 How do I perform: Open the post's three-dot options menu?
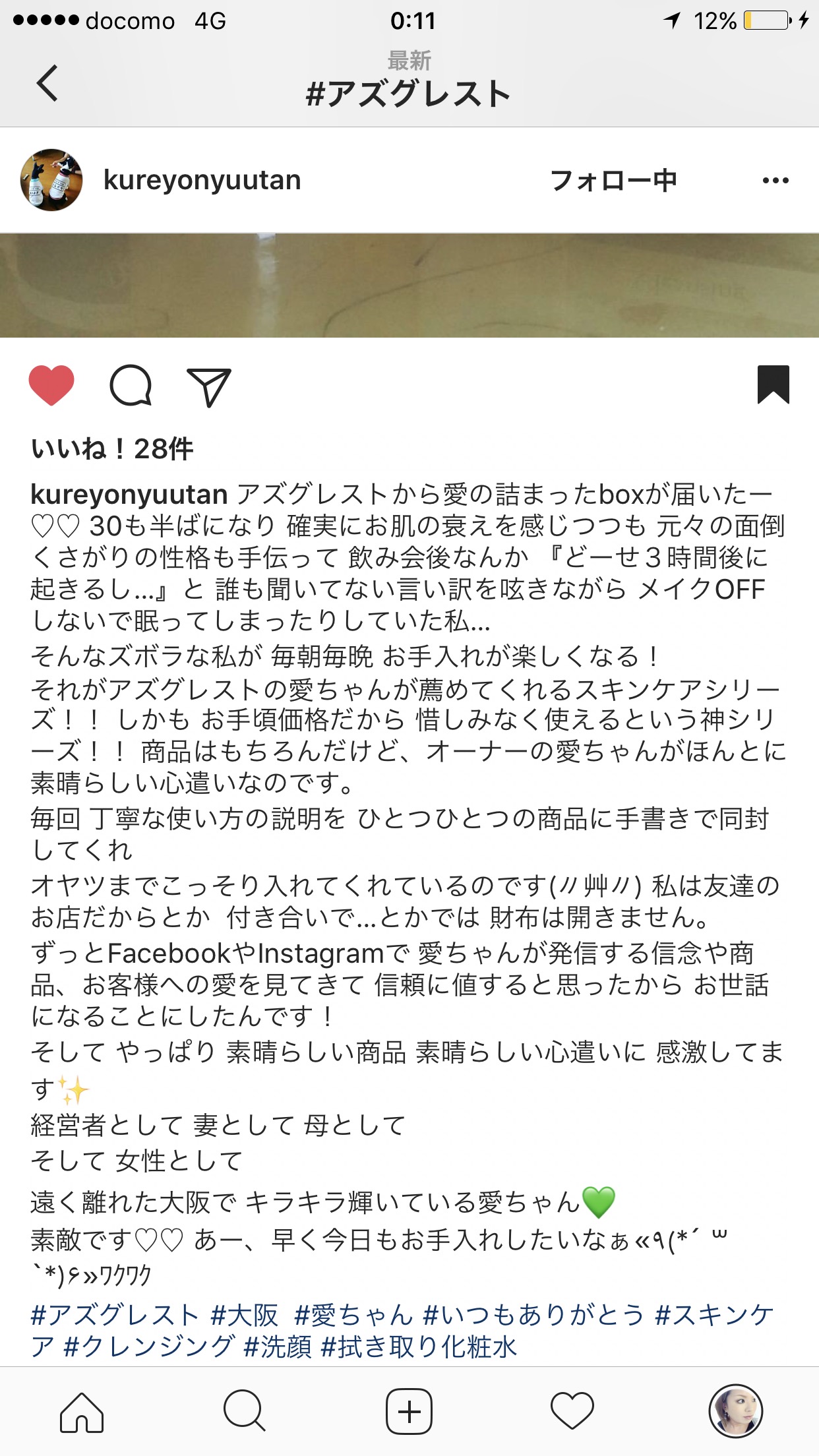775,180
